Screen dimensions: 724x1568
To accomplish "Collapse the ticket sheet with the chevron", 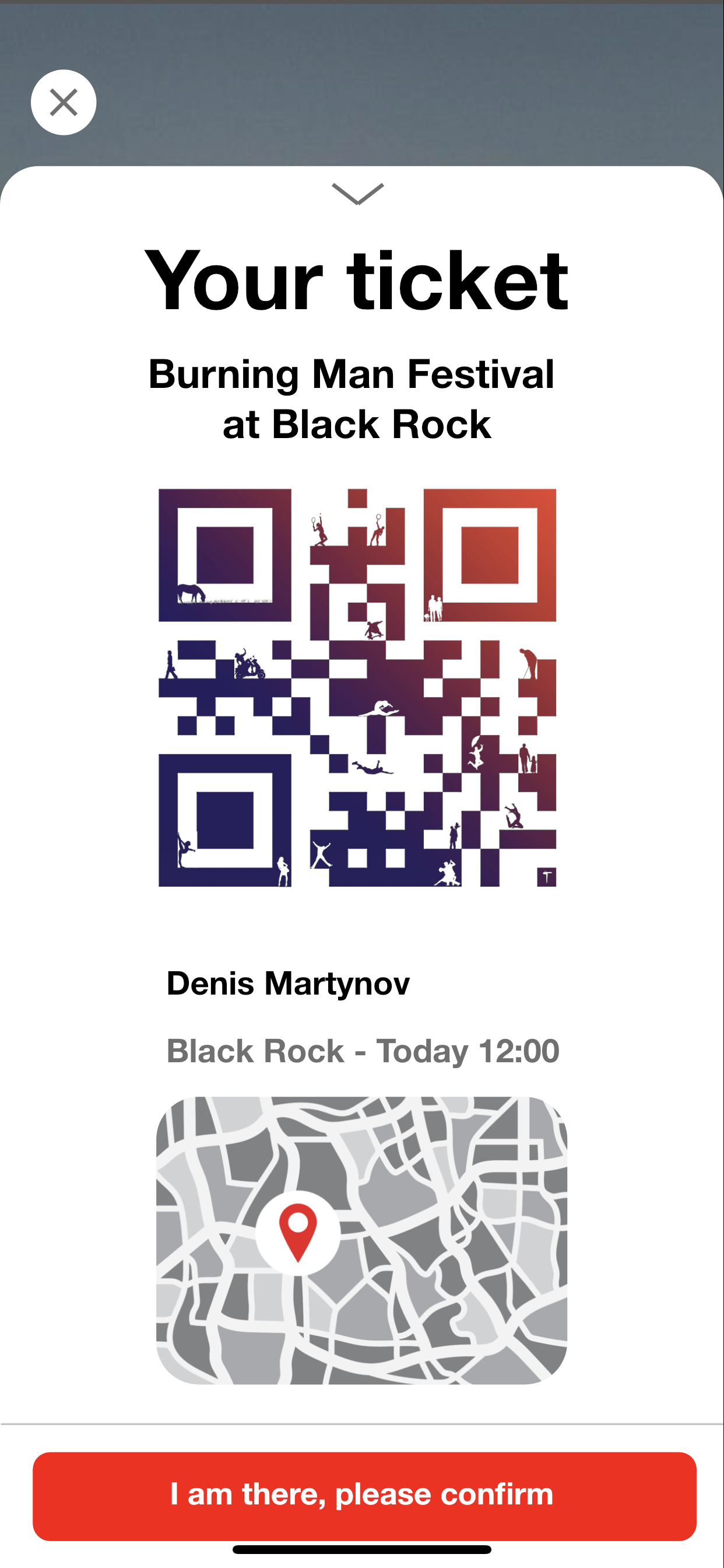I will click(x=358, y=194).
